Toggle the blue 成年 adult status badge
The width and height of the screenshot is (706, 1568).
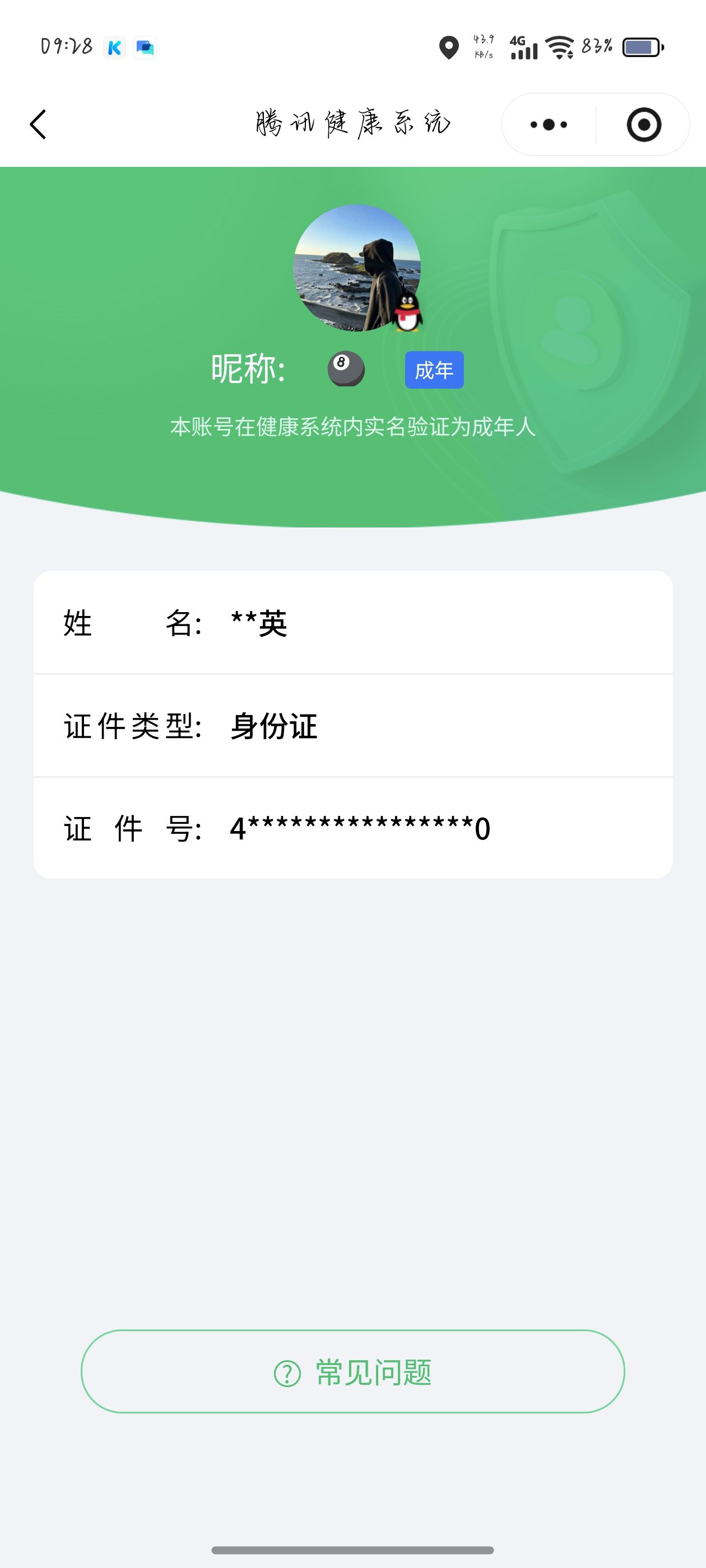434,368
